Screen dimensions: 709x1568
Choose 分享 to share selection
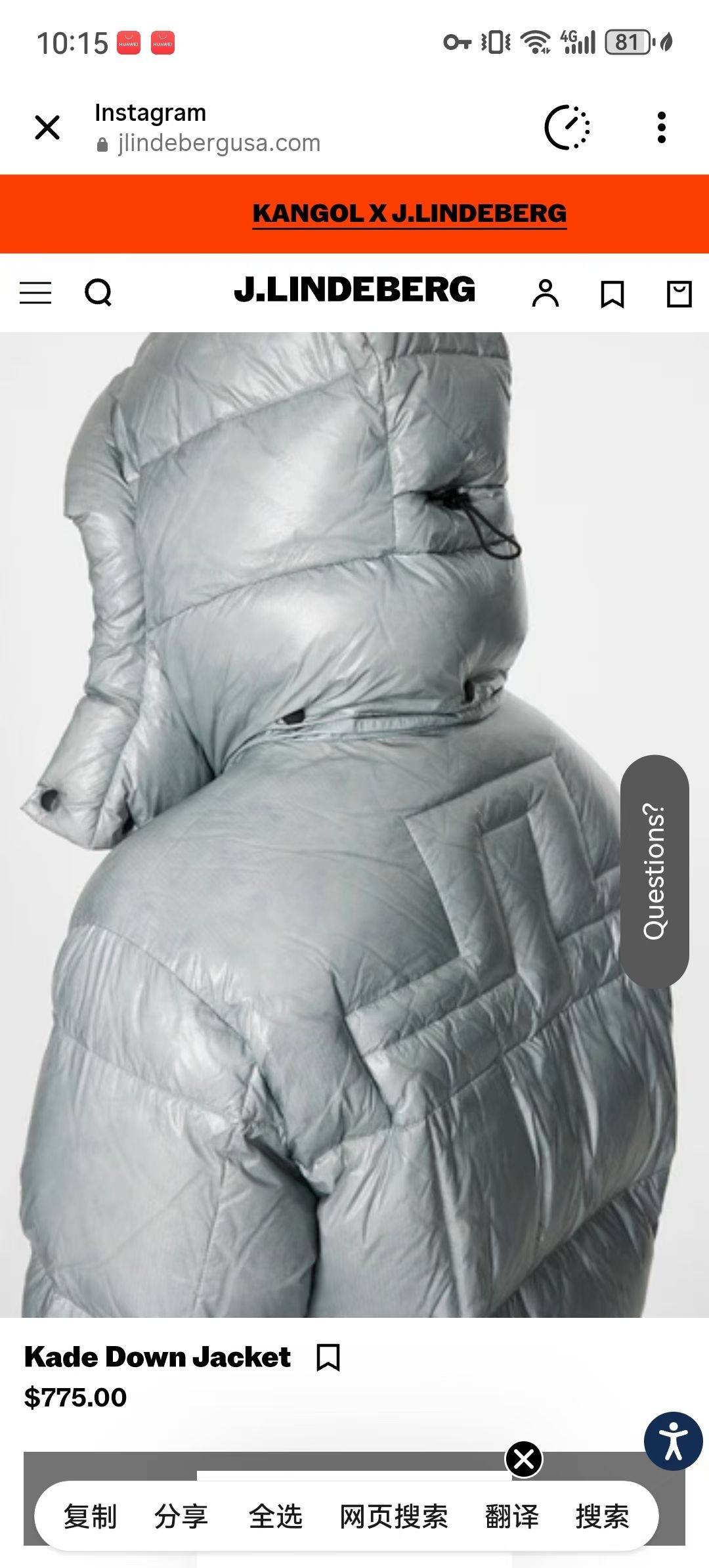[181, 1517]
